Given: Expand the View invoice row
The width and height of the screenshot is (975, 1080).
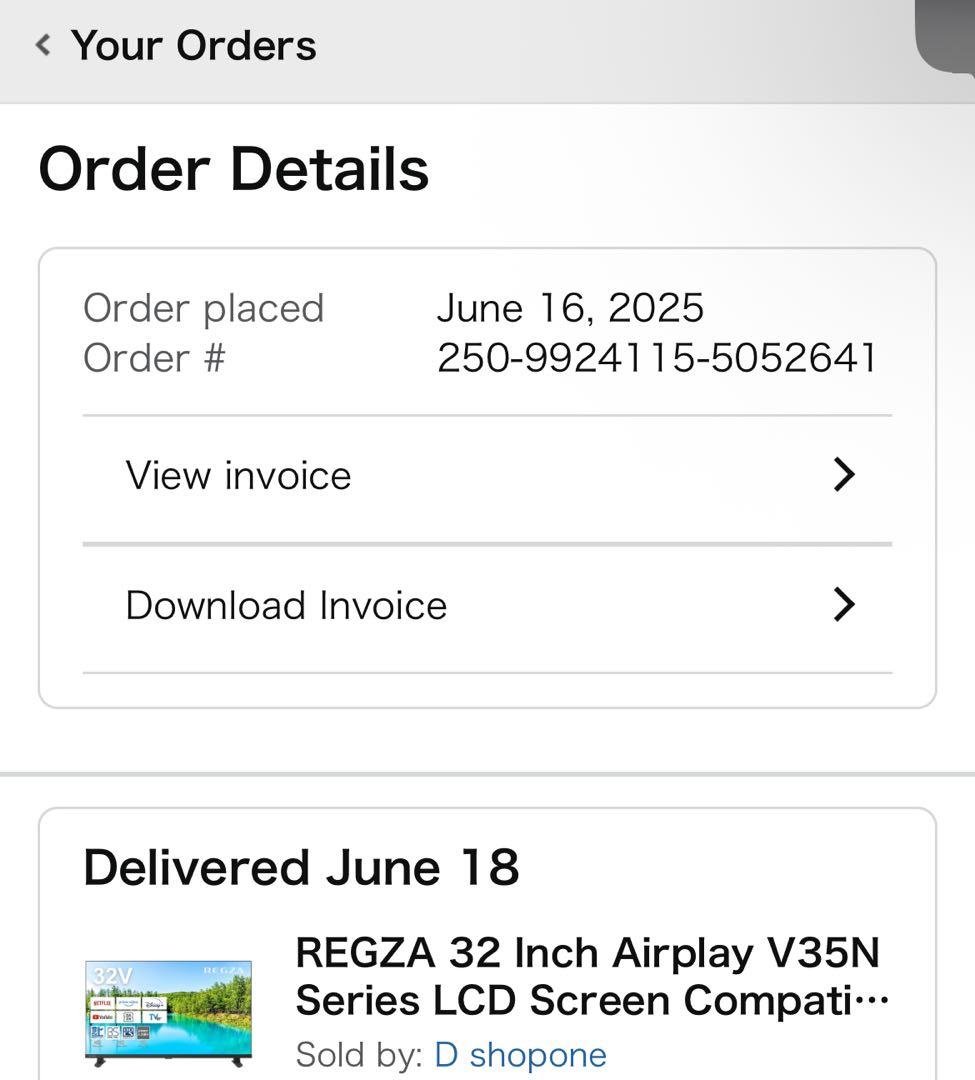Looking at the screenshot, I should point(485,475).
